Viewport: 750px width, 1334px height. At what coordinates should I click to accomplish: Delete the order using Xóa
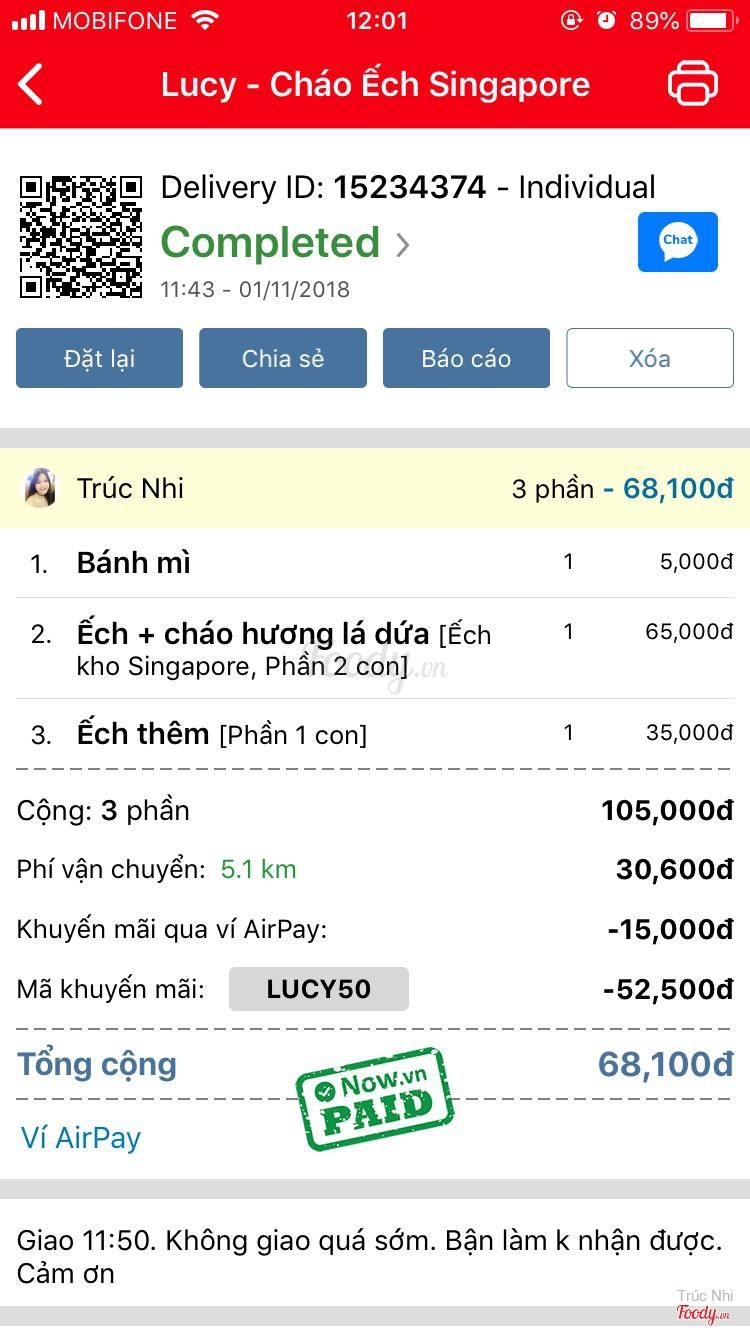pos(650,358)
